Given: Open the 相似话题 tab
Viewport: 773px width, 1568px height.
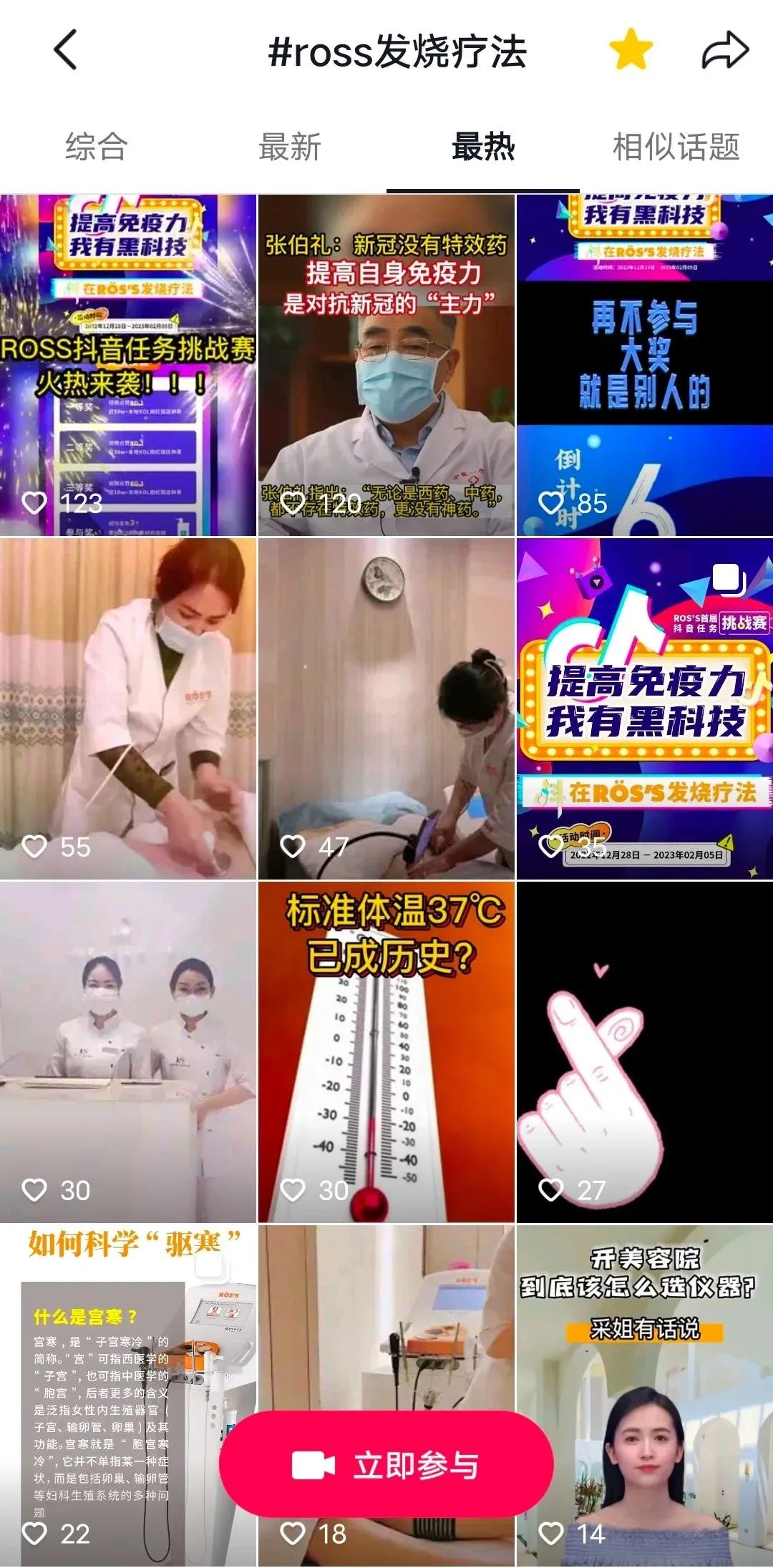Looking at the screenshot, I should tap(676, 147).
